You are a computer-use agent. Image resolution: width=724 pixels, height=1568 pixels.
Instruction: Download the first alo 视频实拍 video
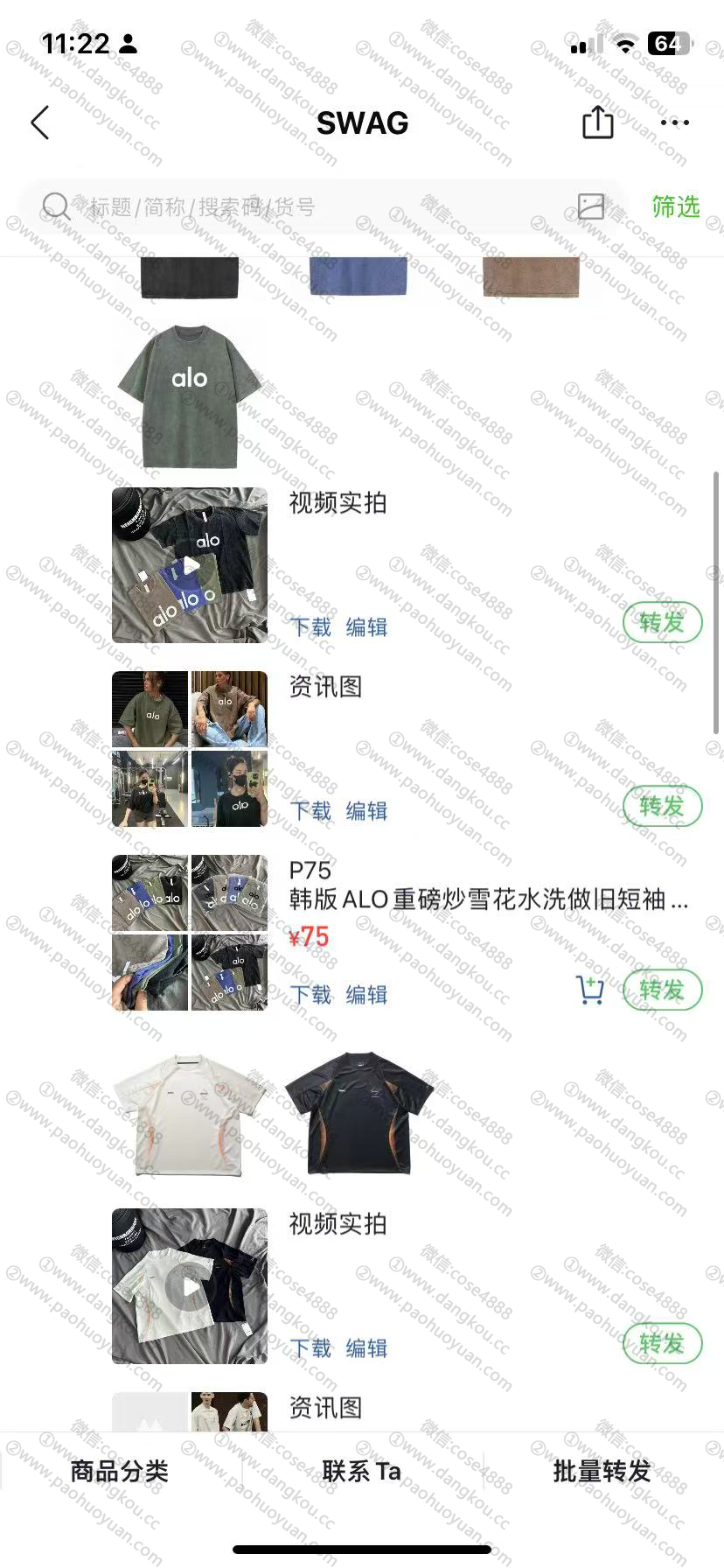point(310,627)
